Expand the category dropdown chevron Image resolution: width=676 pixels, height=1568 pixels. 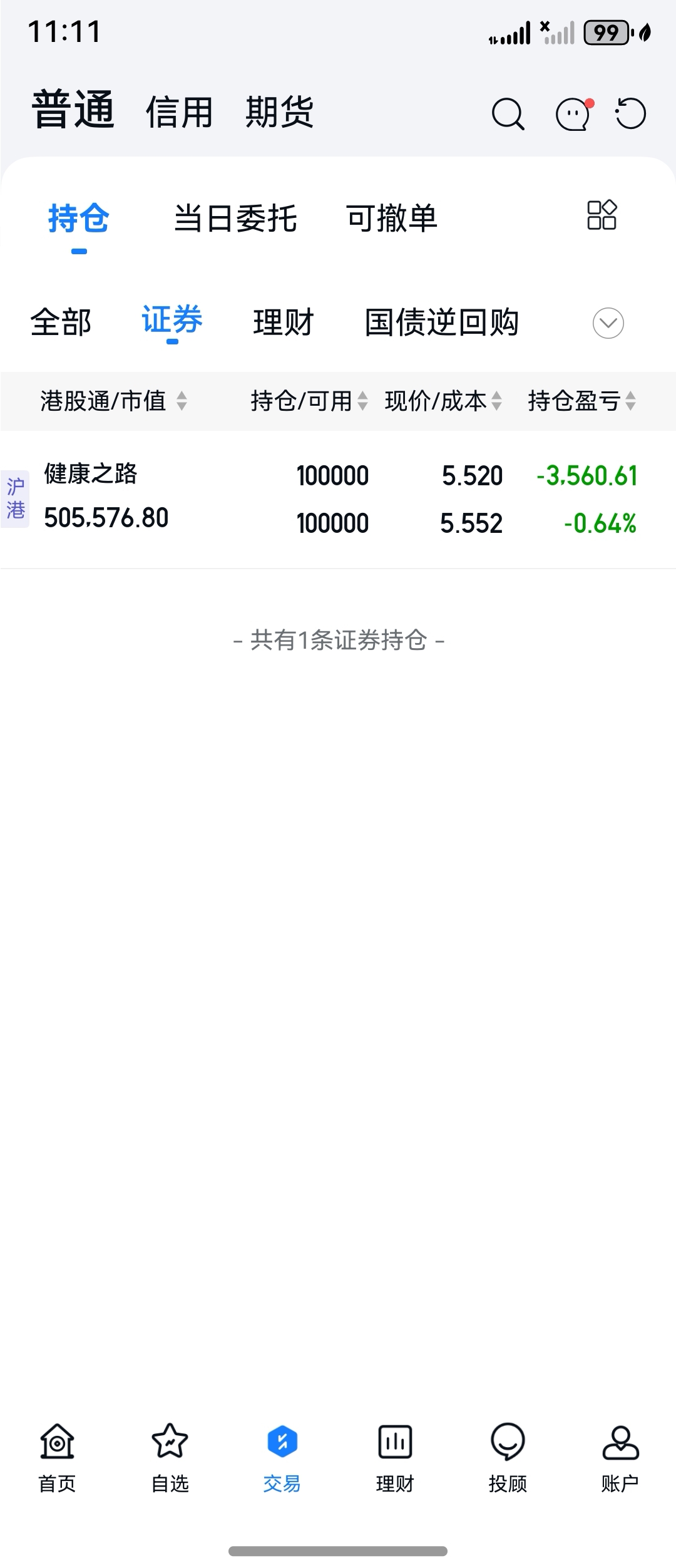608,323
